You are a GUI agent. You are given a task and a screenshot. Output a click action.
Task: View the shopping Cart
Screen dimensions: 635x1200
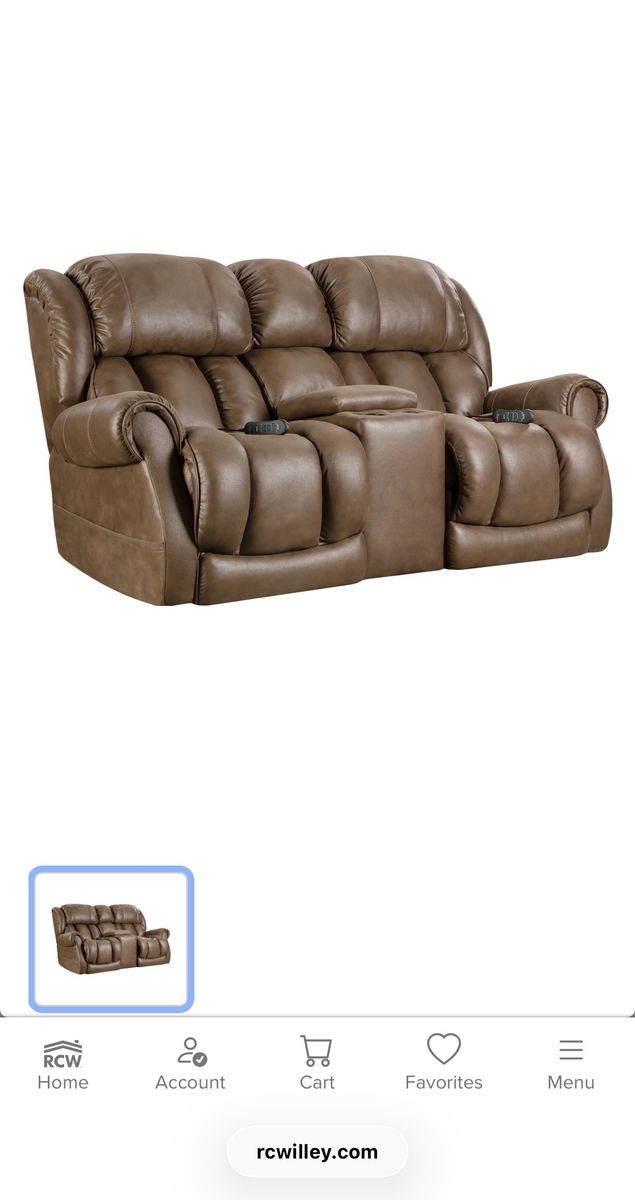317,1064
